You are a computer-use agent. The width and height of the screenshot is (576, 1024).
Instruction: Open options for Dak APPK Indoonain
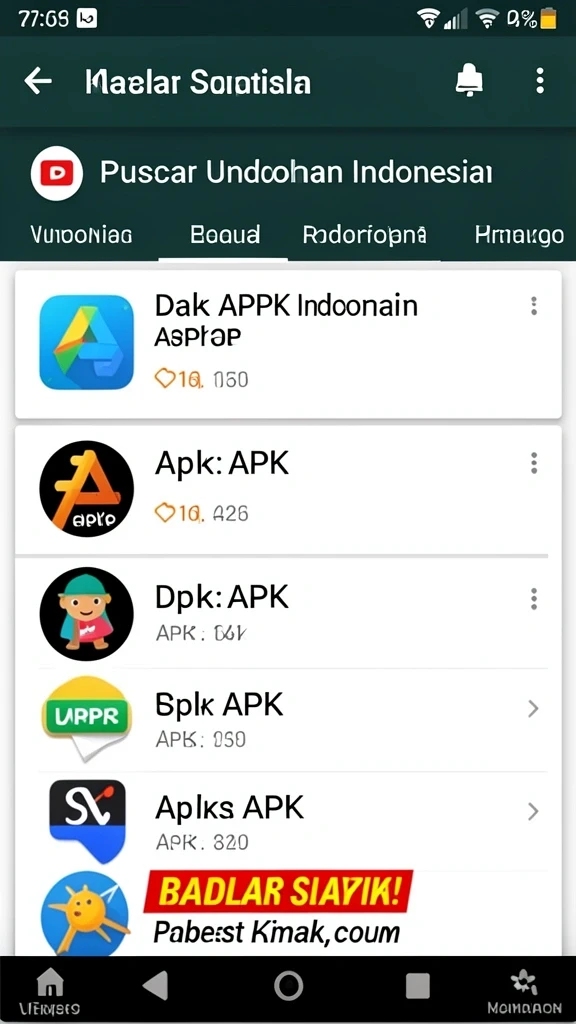click(534, 306)
